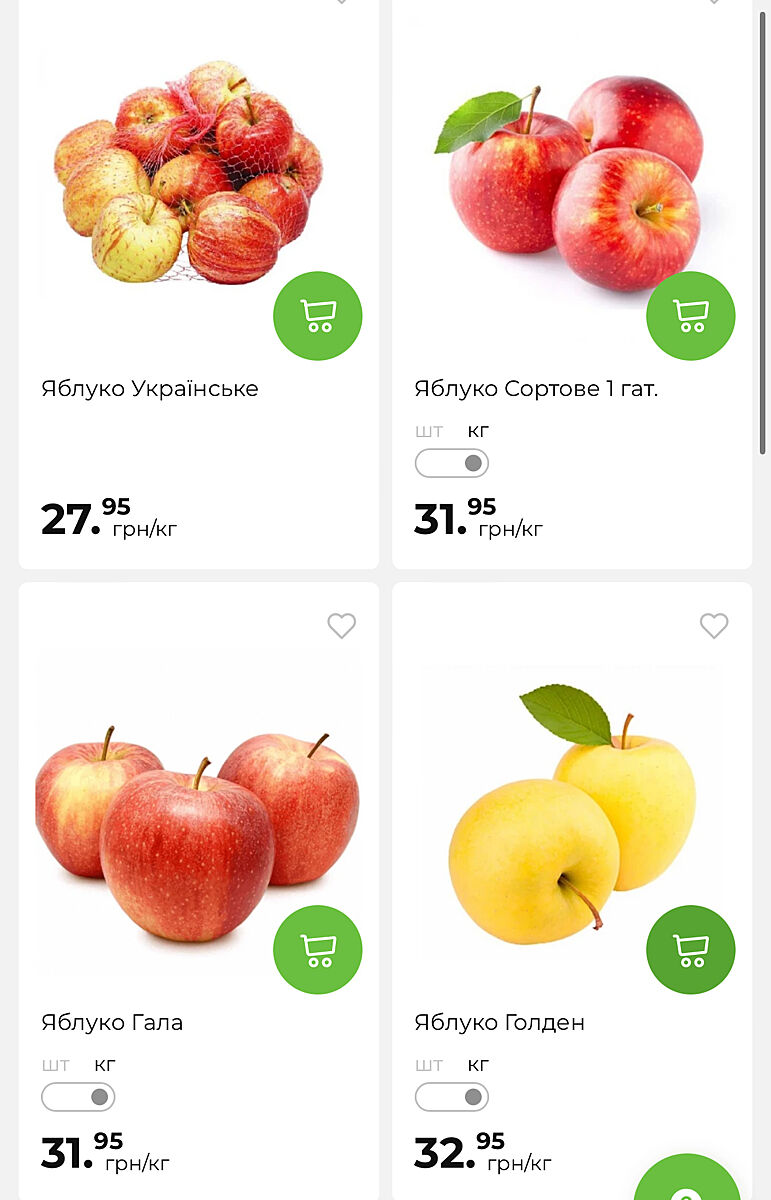Add Яблуко Українське to the cart
This screenshot has height=1200, width=771.
[318, 316]
